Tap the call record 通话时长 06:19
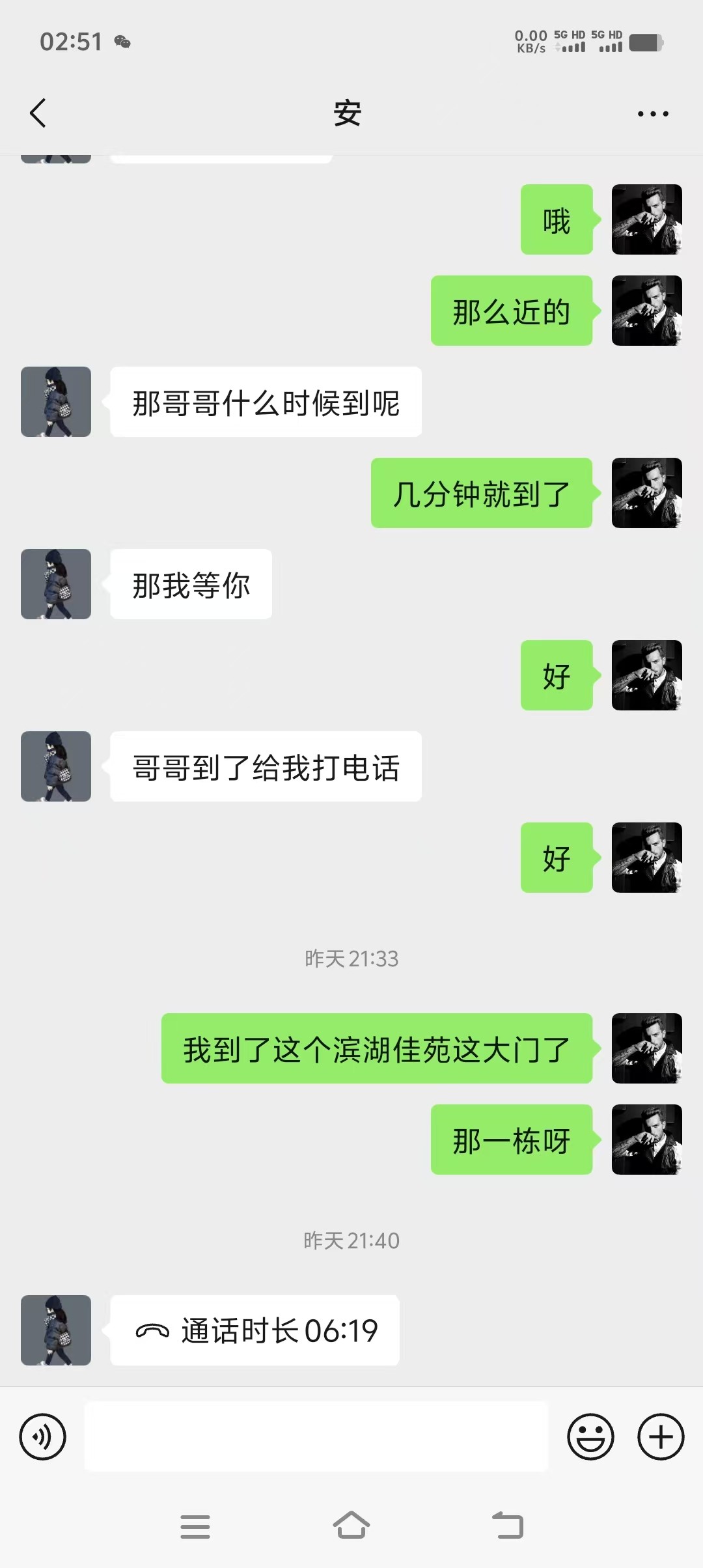The width and height of the screenshot is (703, 1568). pyautogui.click(x=255, y=1330)
